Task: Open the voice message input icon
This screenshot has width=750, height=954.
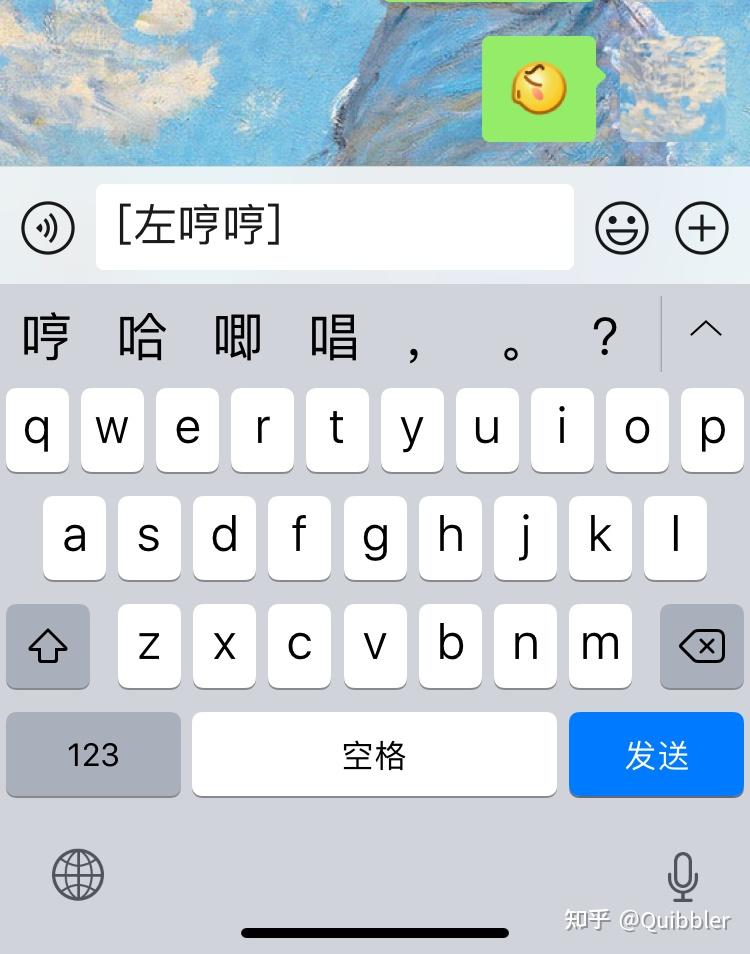Action: 47,227
